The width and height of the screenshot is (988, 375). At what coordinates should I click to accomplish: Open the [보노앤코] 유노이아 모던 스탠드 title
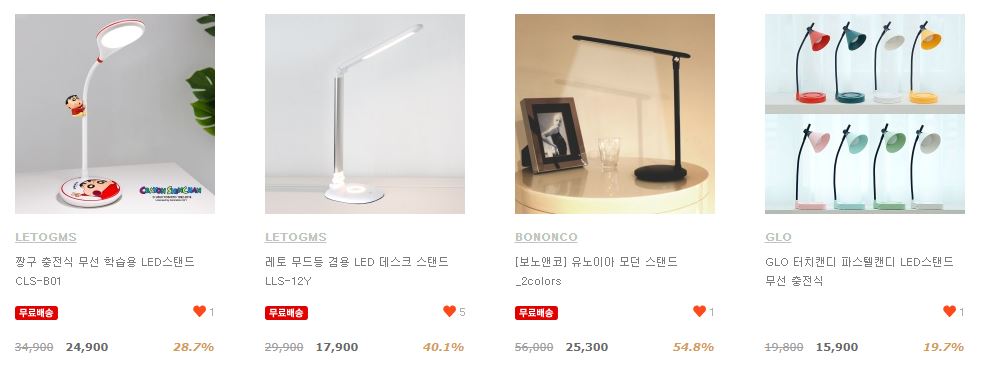[x=596, y=271]
